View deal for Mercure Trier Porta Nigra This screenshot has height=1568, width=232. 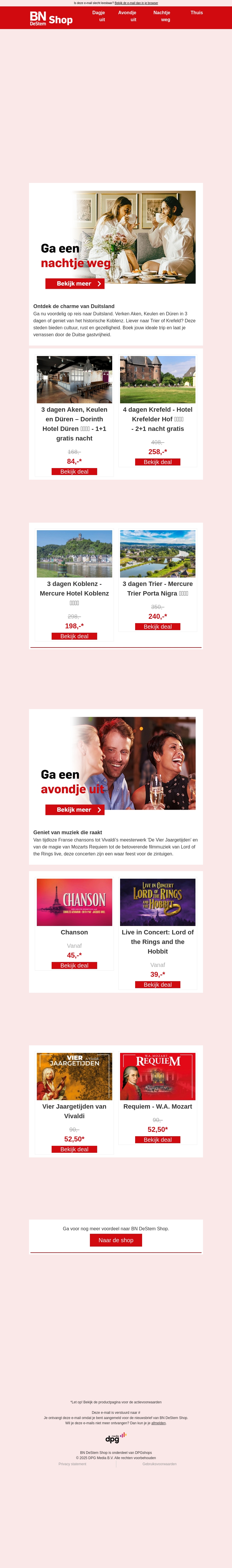[157, 626]
